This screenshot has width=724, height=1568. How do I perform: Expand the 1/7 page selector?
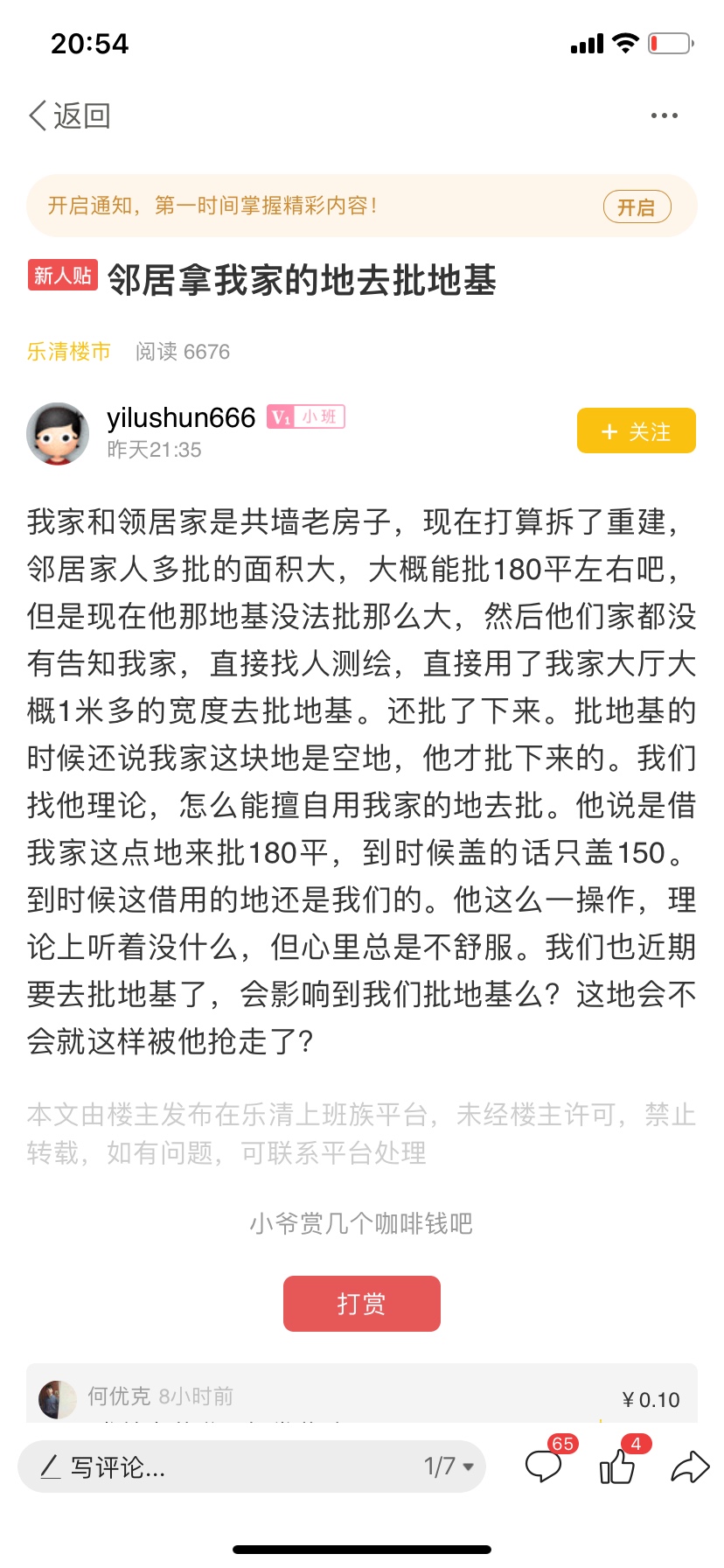pyautogui.click(x=449, y=1466)
